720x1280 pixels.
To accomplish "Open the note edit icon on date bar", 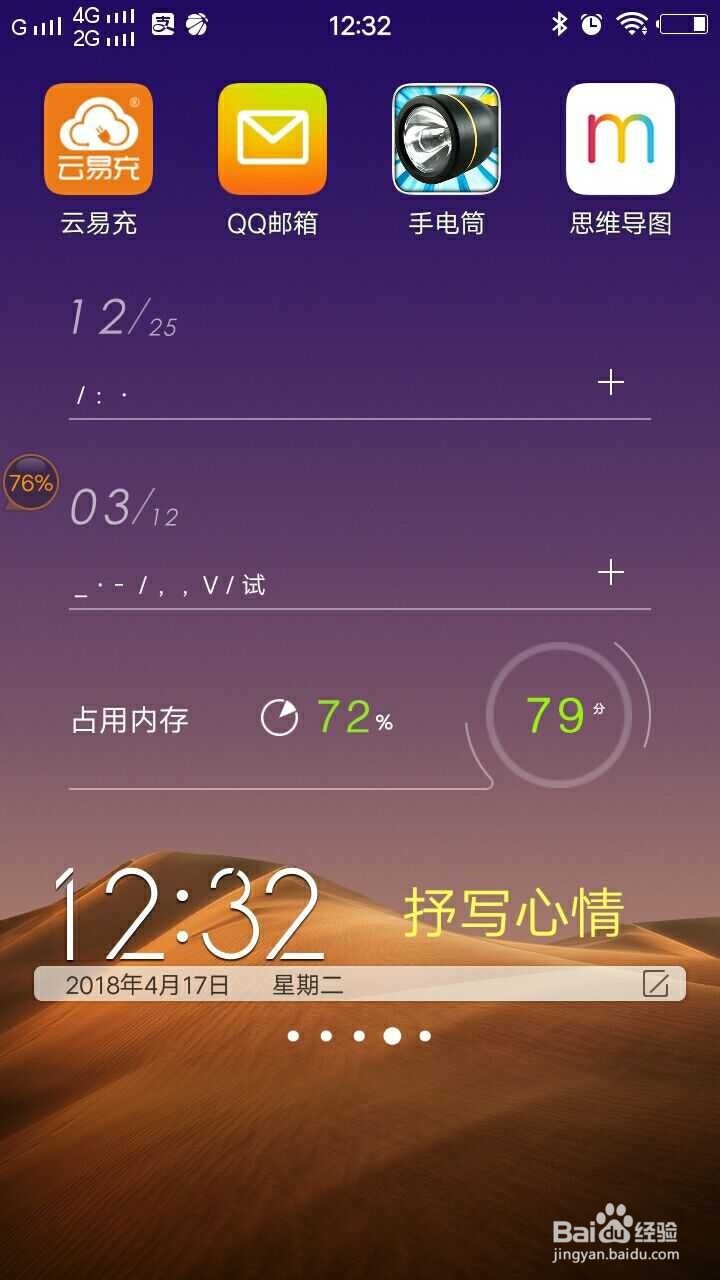I will coord(657,984).
